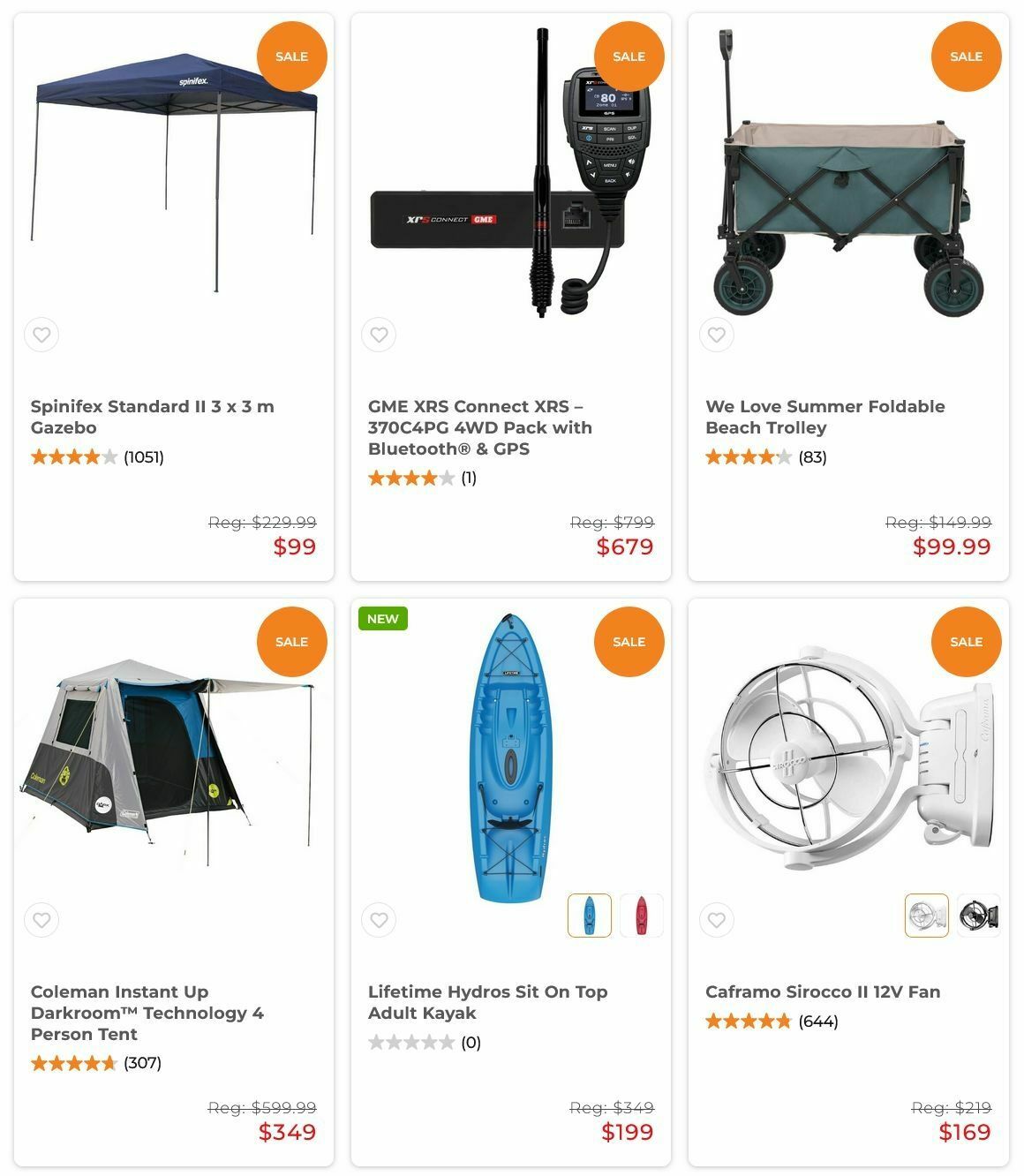This screenshot has width=1024, height=1176.
Task: View We Love Summer Beach Trolley
Action: pos(824,417)
